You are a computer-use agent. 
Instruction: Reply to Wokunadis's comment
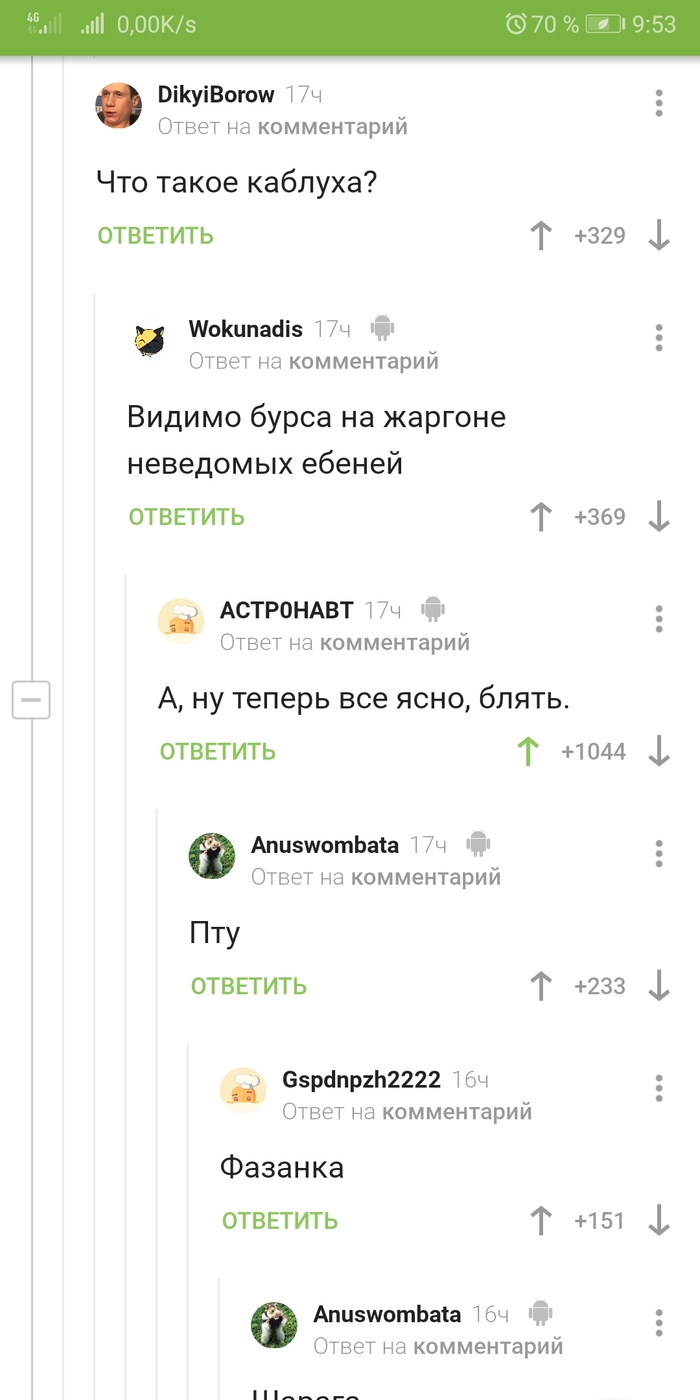186,517
